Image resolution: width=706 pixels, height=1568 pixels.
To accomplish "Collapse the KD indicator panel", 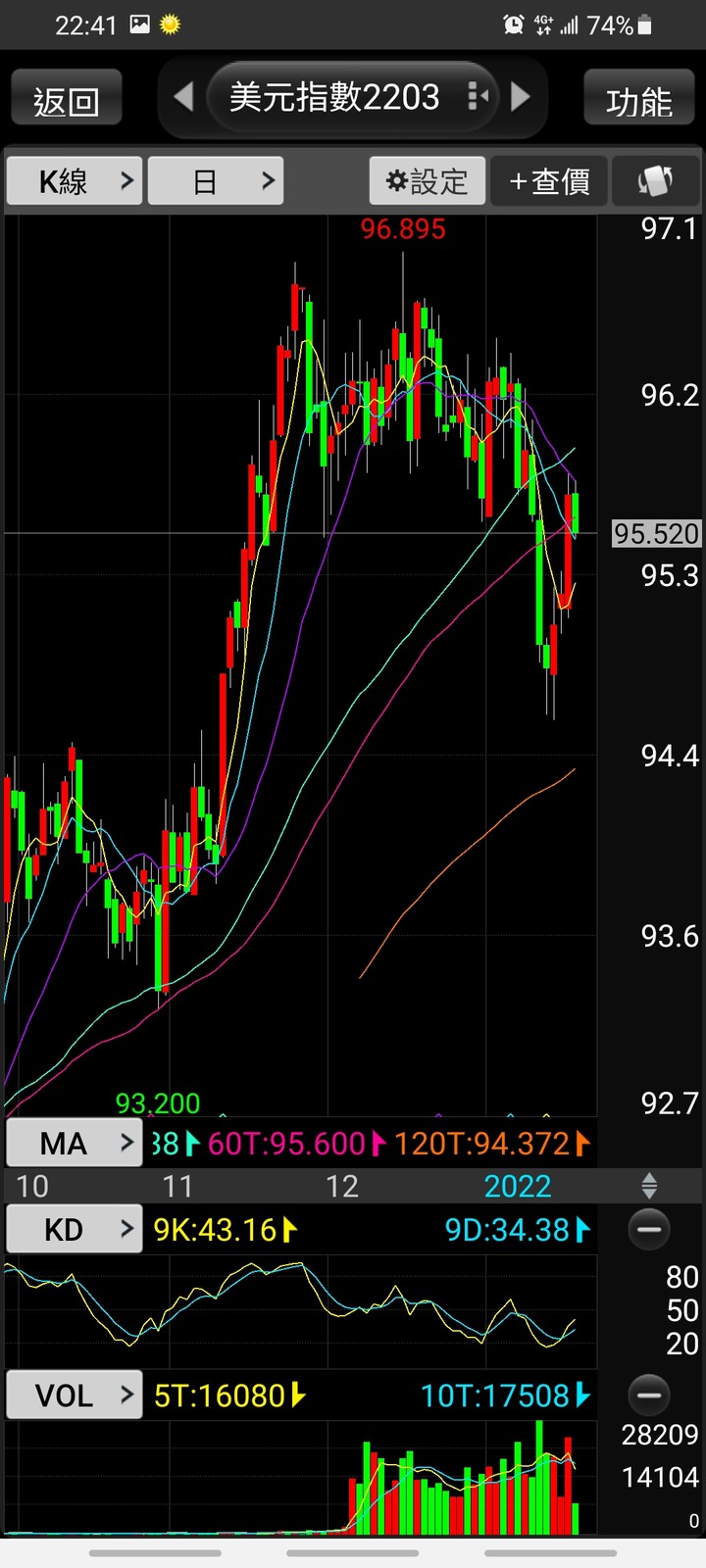I will pos(649,1229).
